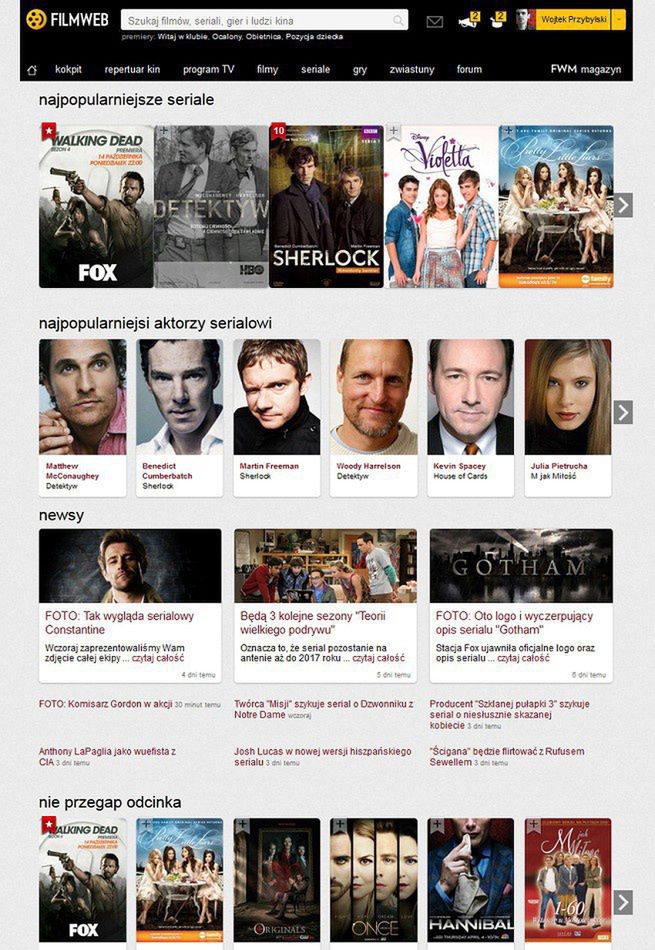Open the Violetta series poster
Image resolution: width=655 pixels, height=950 pixels.
click(x=441, y=206)
